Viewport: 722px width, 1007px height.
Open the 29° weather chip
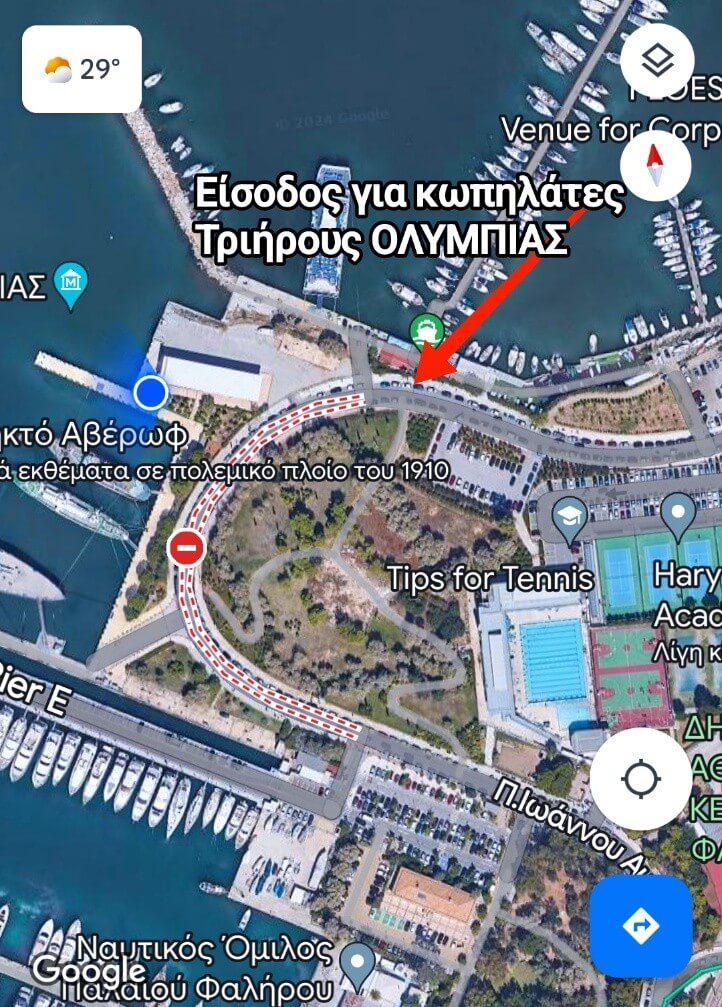click(x=82, y=69)
